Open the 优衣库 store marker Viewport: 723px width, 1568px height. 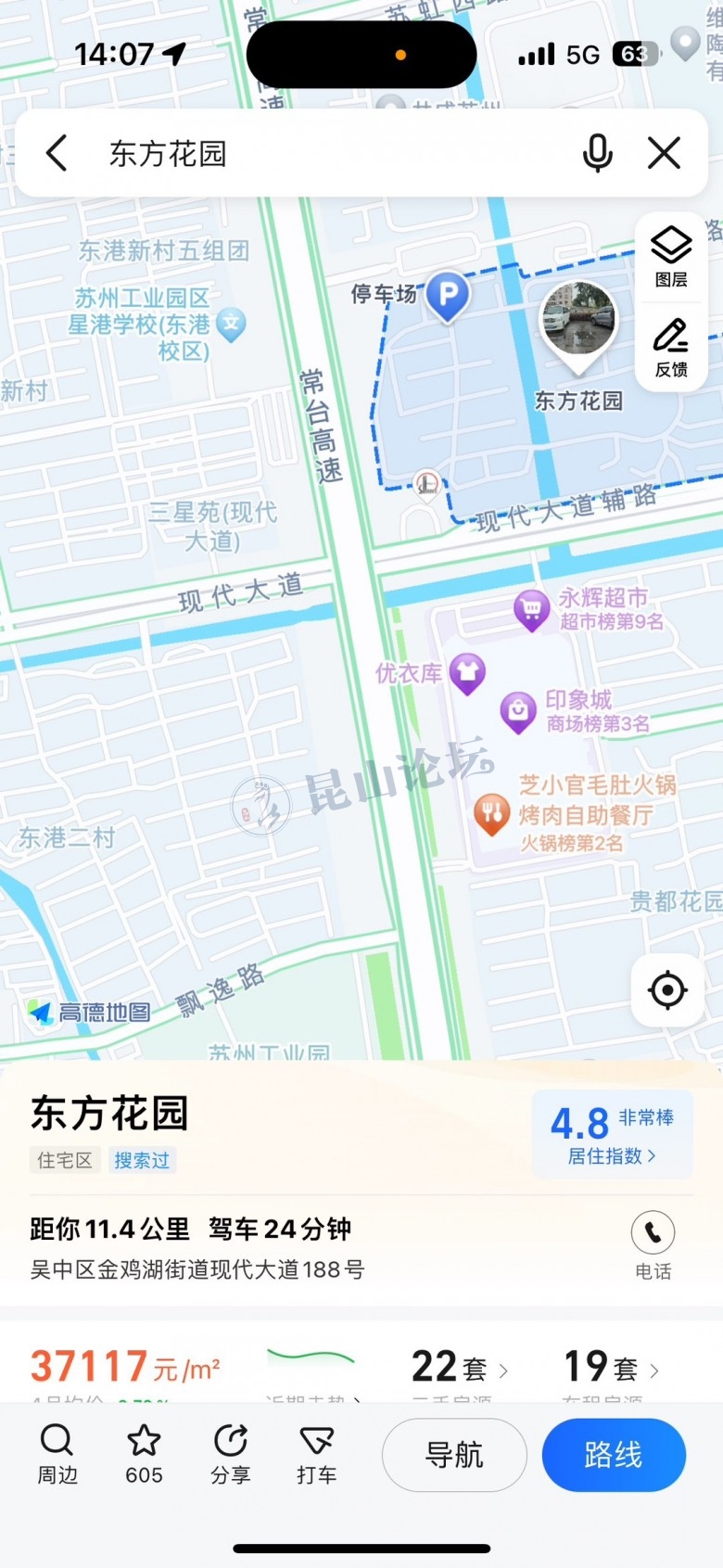point(467,672)
